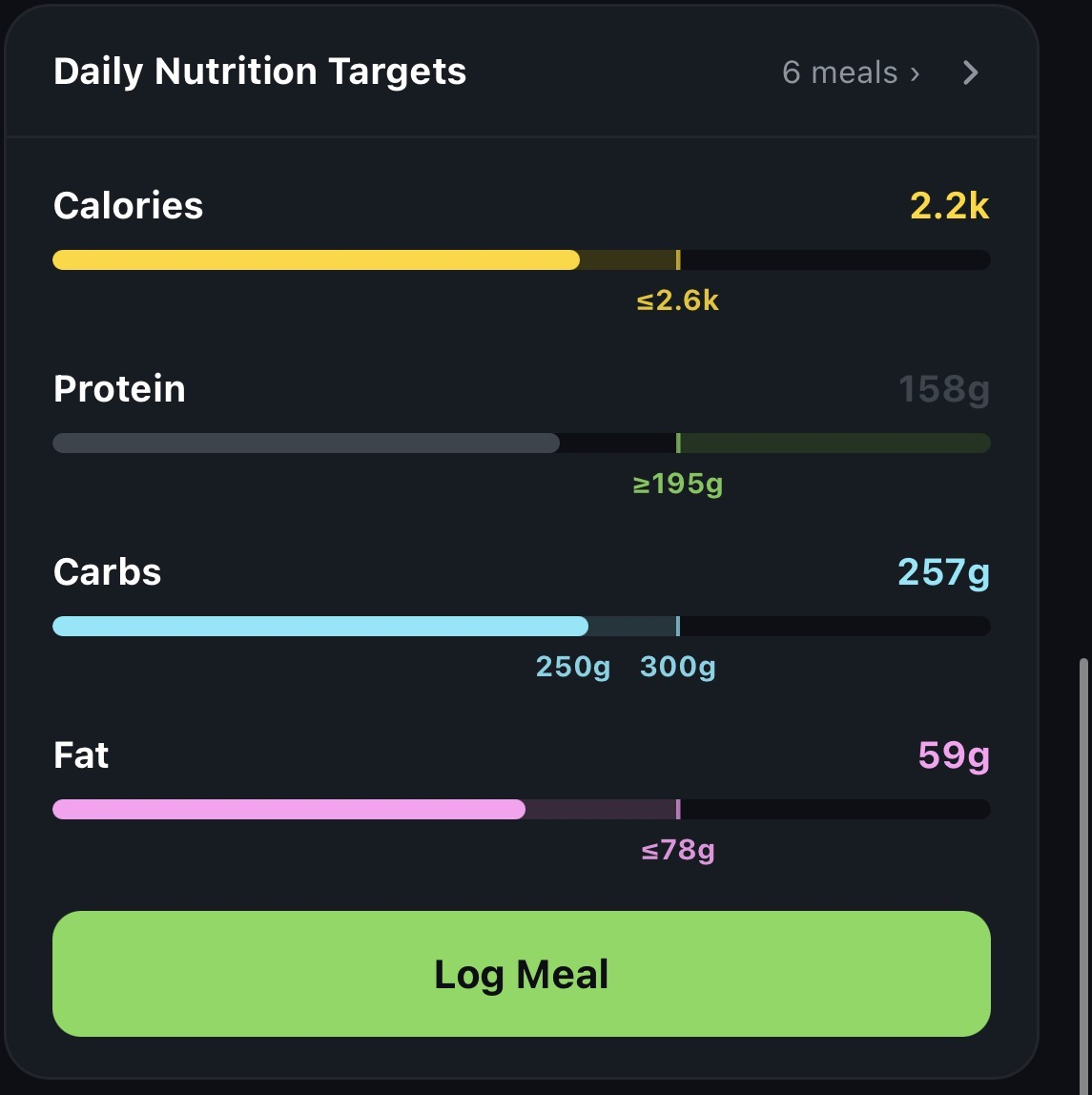Click the yellow 2.2k calories value
Viewport: 1092px width, 1095px height.
point(949,205)
